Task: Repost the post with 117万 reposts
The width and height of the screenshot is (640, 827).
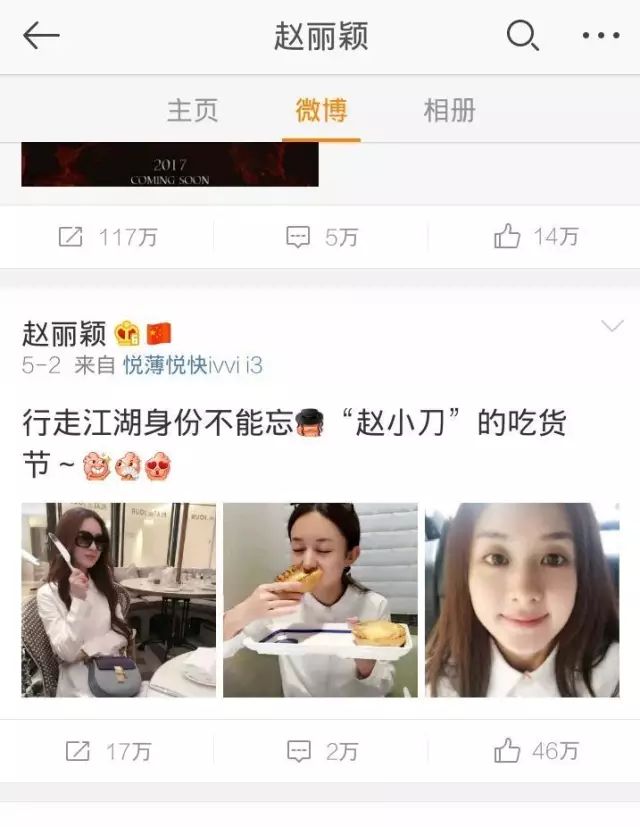Action: (108, 237)
